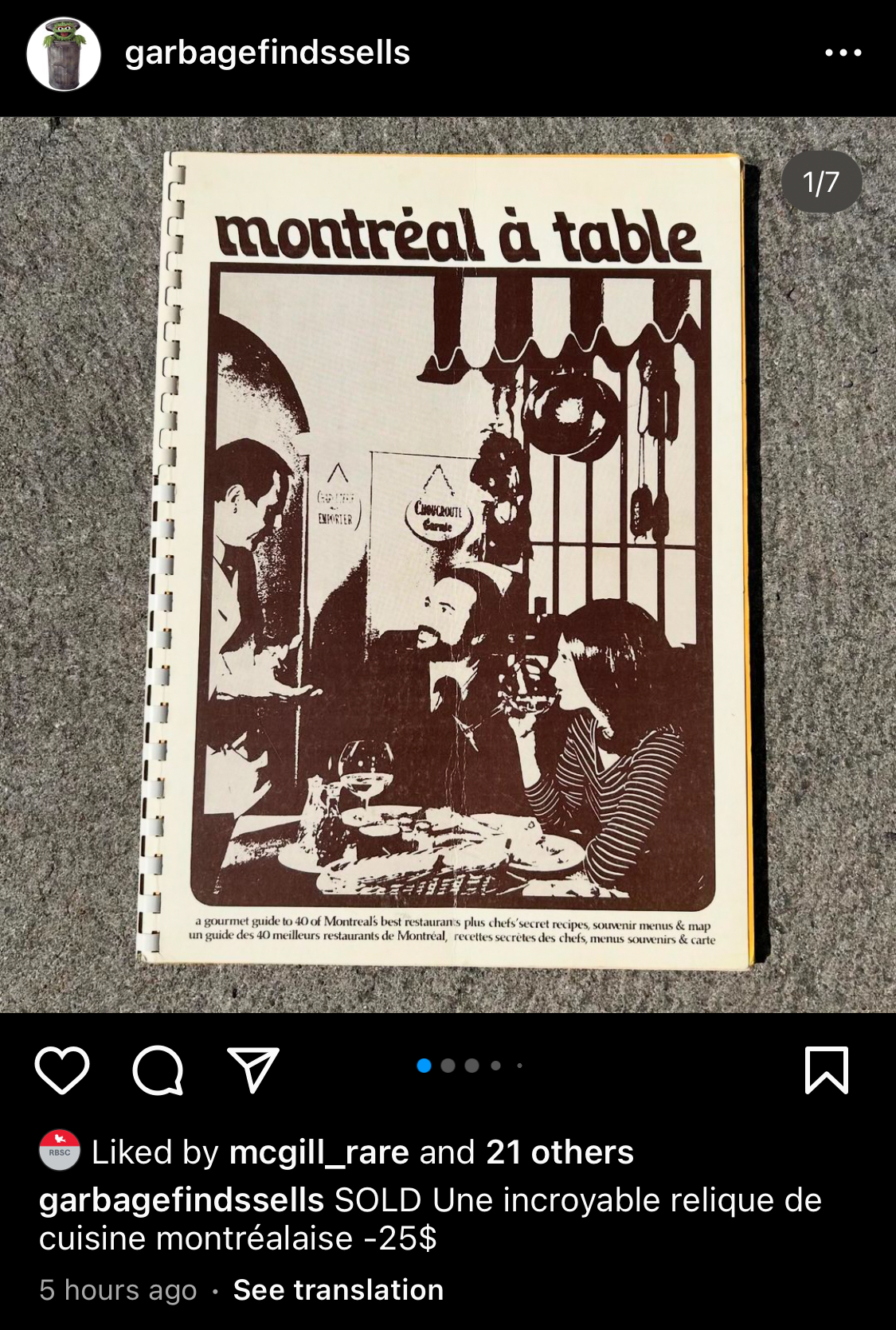View the 21 others who liked the post
Screen dimensions: 896x1330
tap(559, 1152)
